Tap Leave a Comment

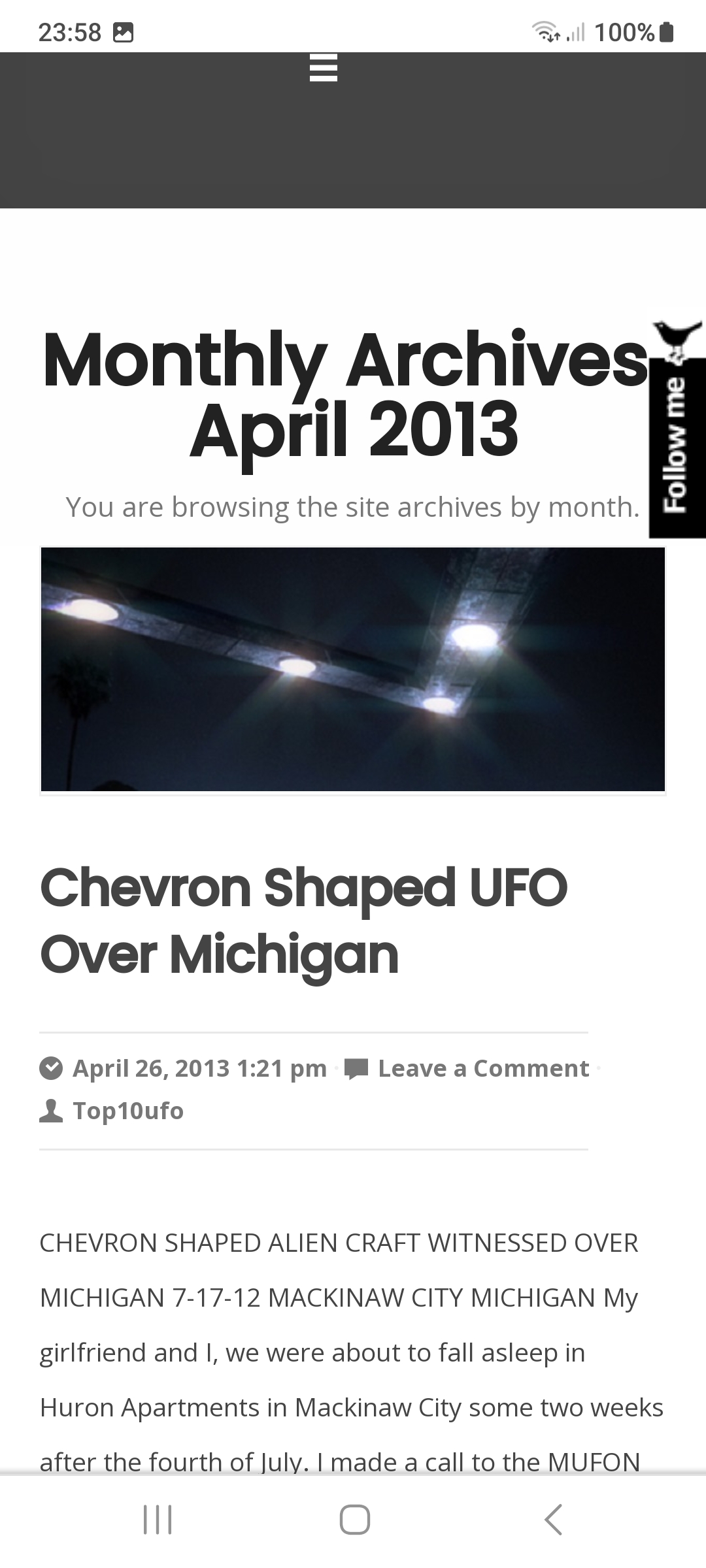point(484,1068)
